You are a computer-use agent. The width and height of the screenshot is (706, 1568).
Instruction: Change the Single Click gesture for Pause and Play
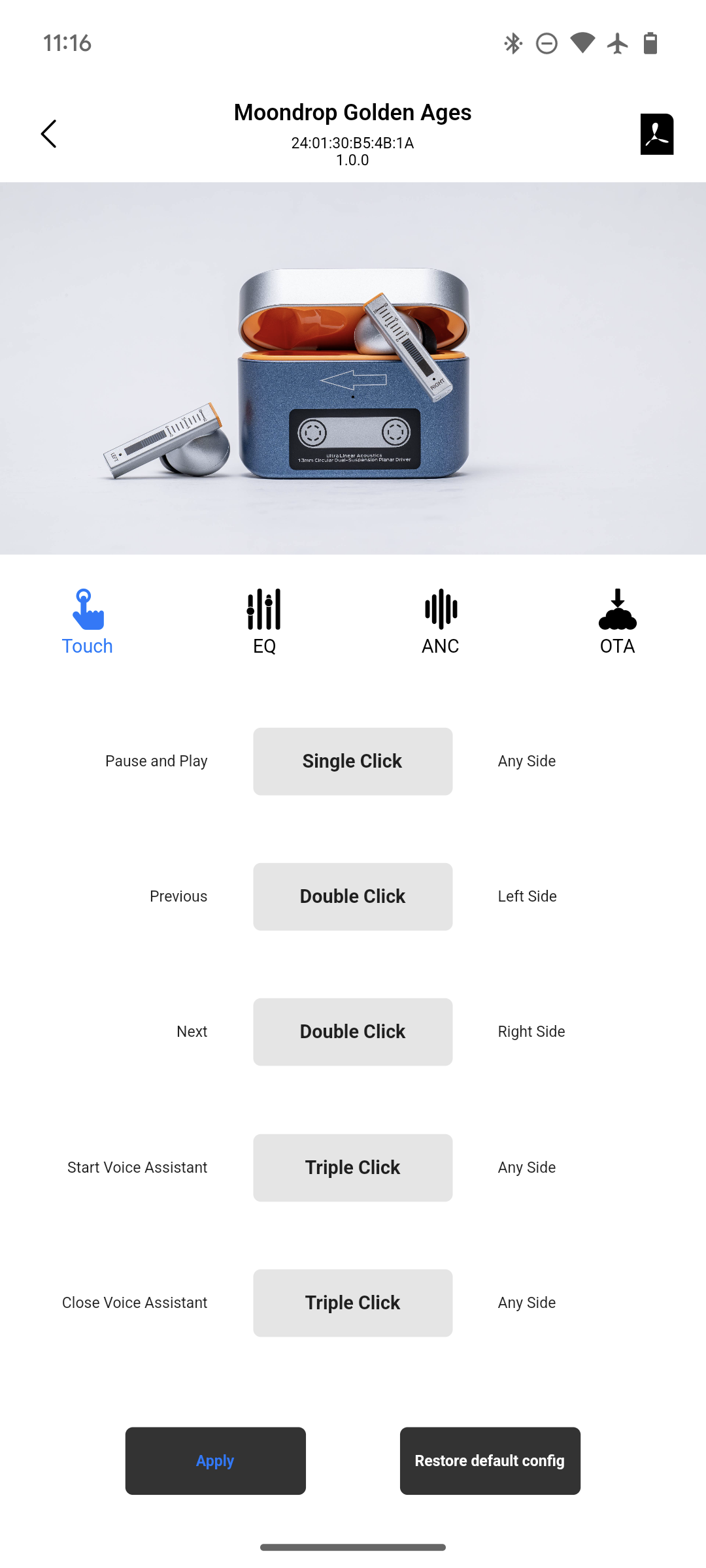(x=353, y=761)
